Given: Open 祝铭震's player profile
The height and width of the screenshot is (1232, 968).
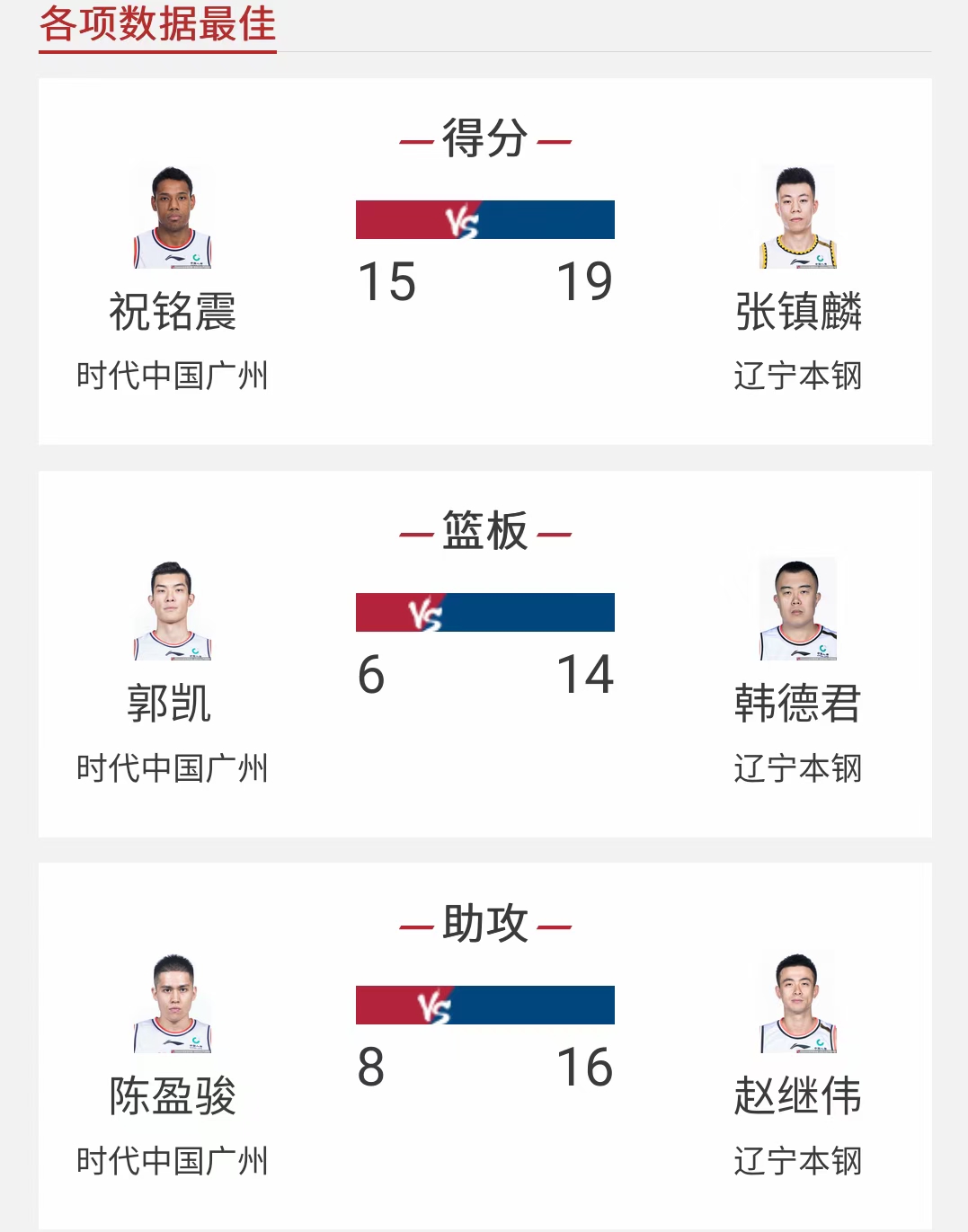Looking at the screenshot, I should click(x=172, y=218).
